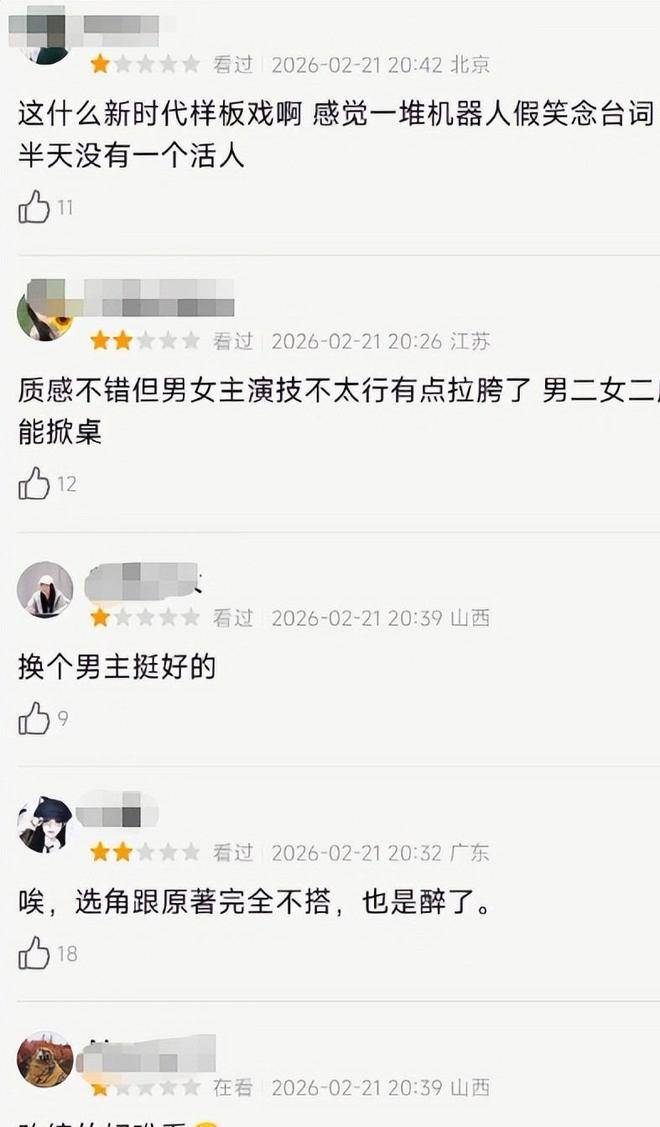Open avatar of the 换个男主挺好的 reviewer
Image resolution: width=660 pixels, height=1127 pixels.
coord(45,589)
